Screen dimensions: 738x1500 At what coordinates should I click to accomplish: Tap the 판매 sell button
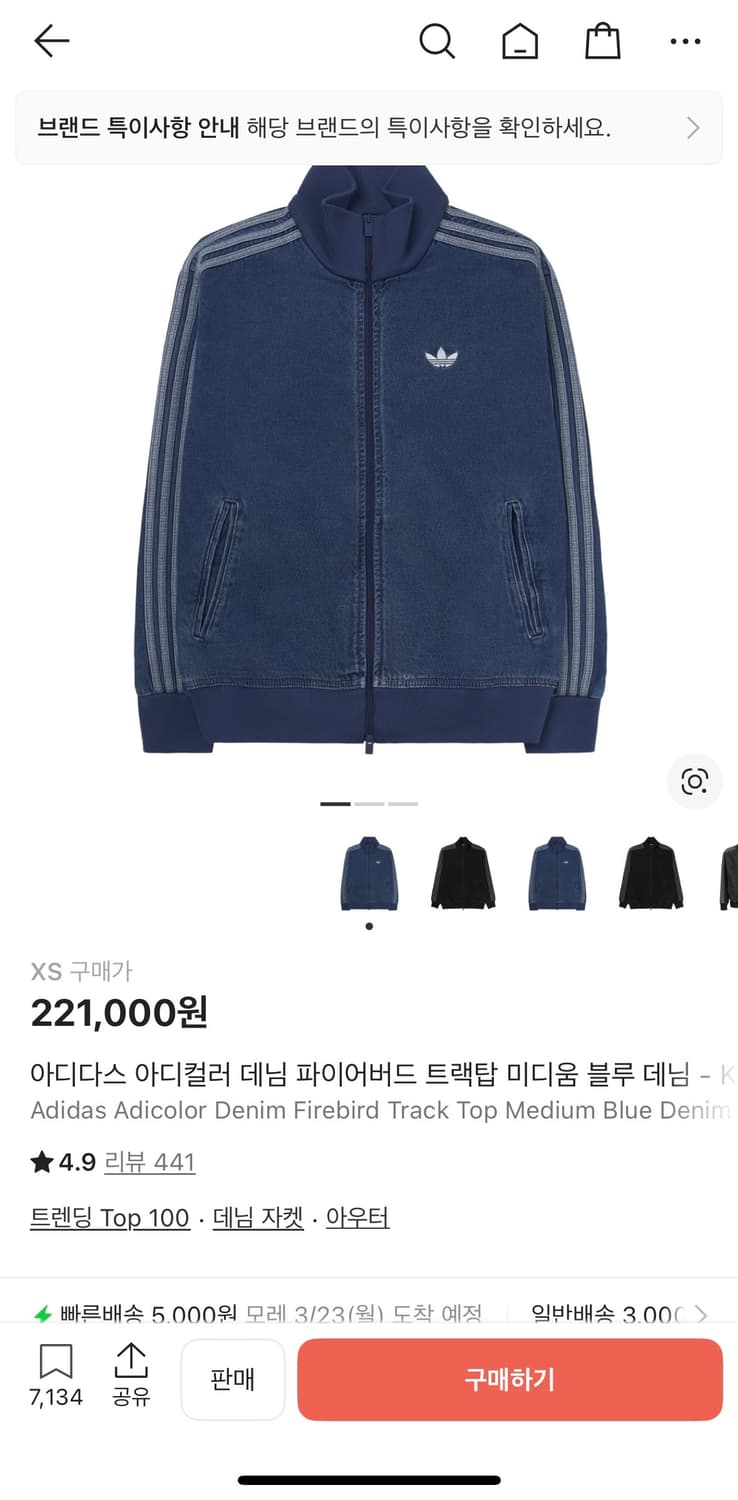pos(233,1379)
